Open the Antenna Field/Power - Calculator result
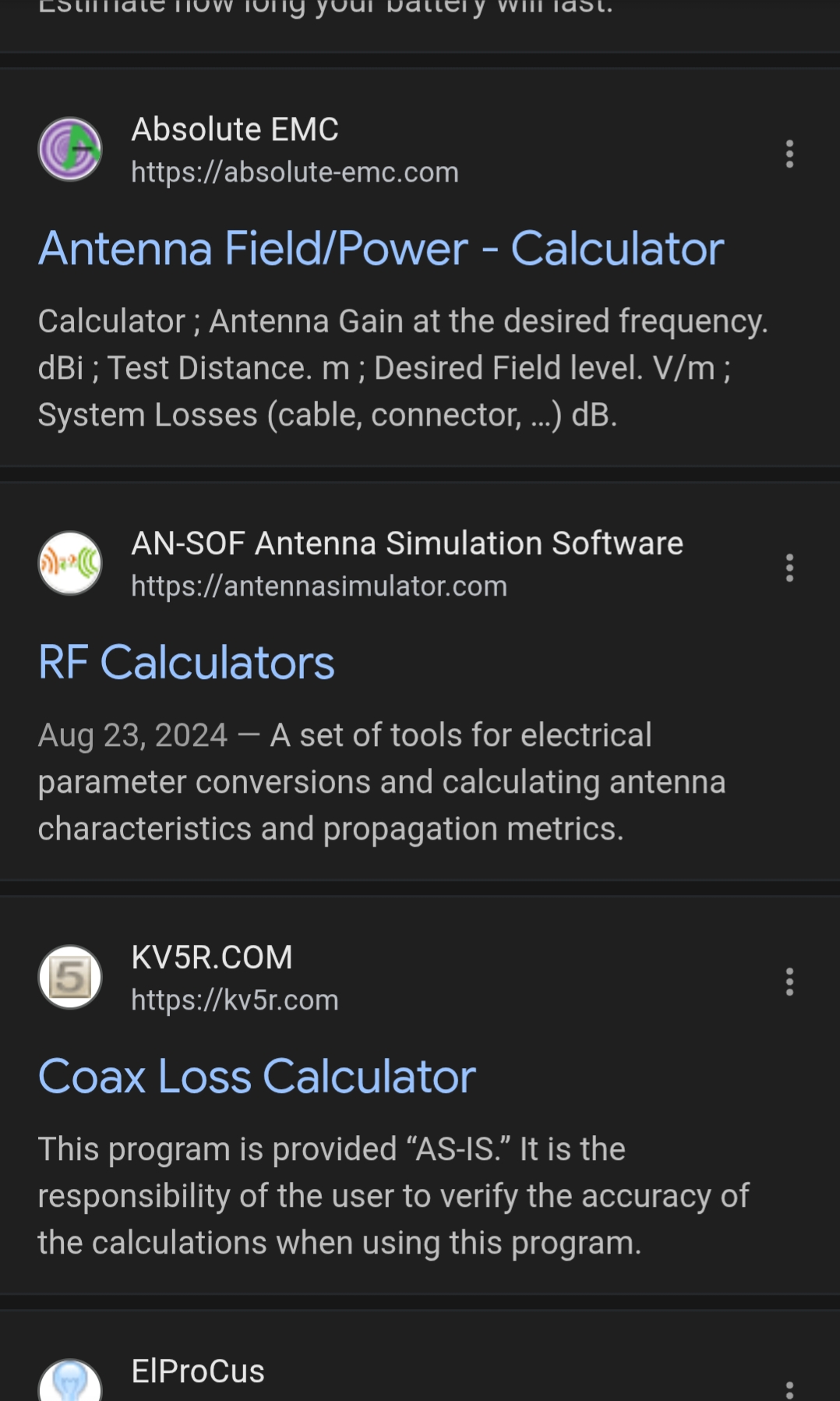Screen dimensions: 840x1401 (380, 249)
